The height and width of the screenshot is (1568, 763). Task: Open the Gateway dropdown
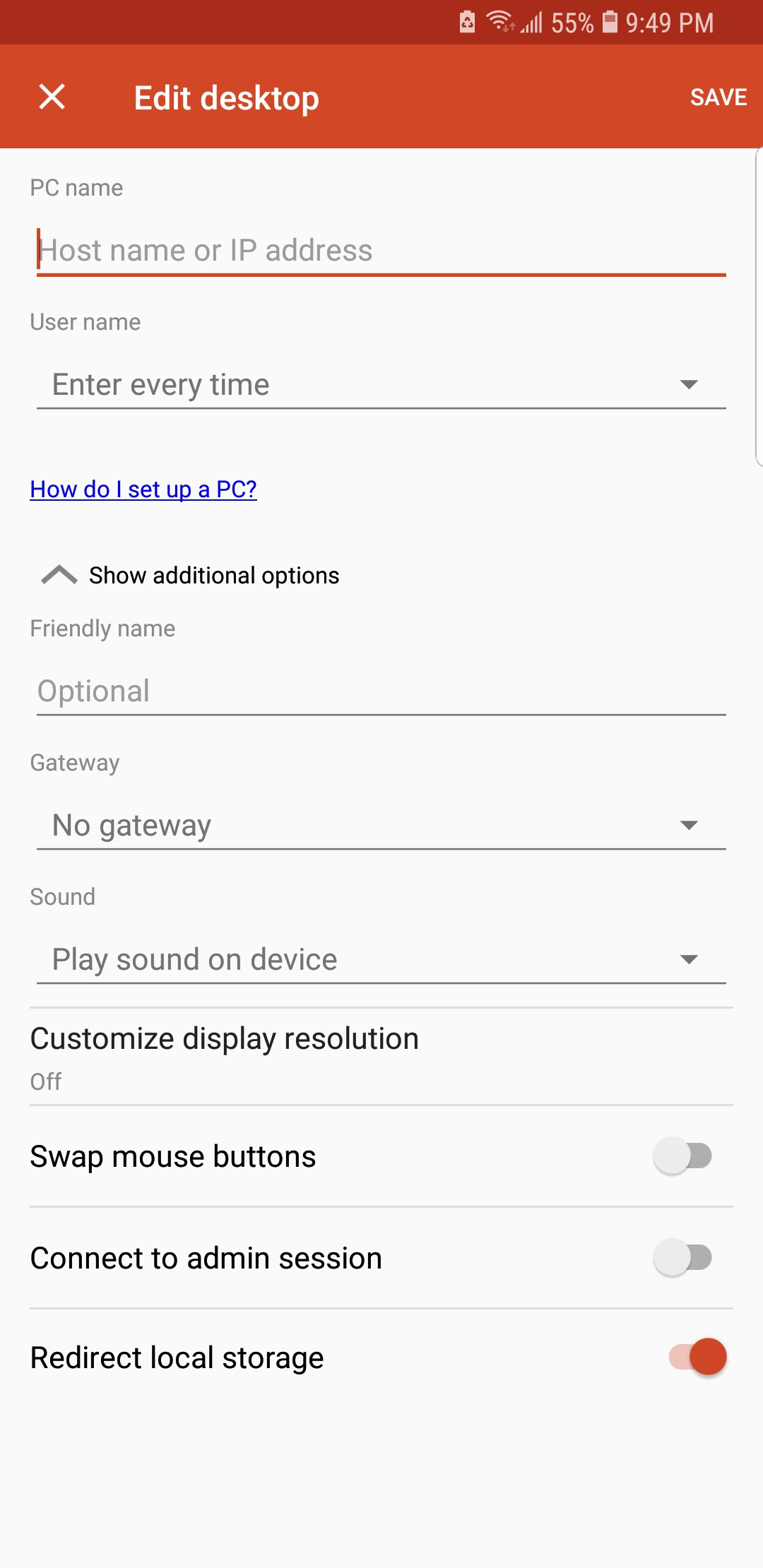(x=381, y=825)
